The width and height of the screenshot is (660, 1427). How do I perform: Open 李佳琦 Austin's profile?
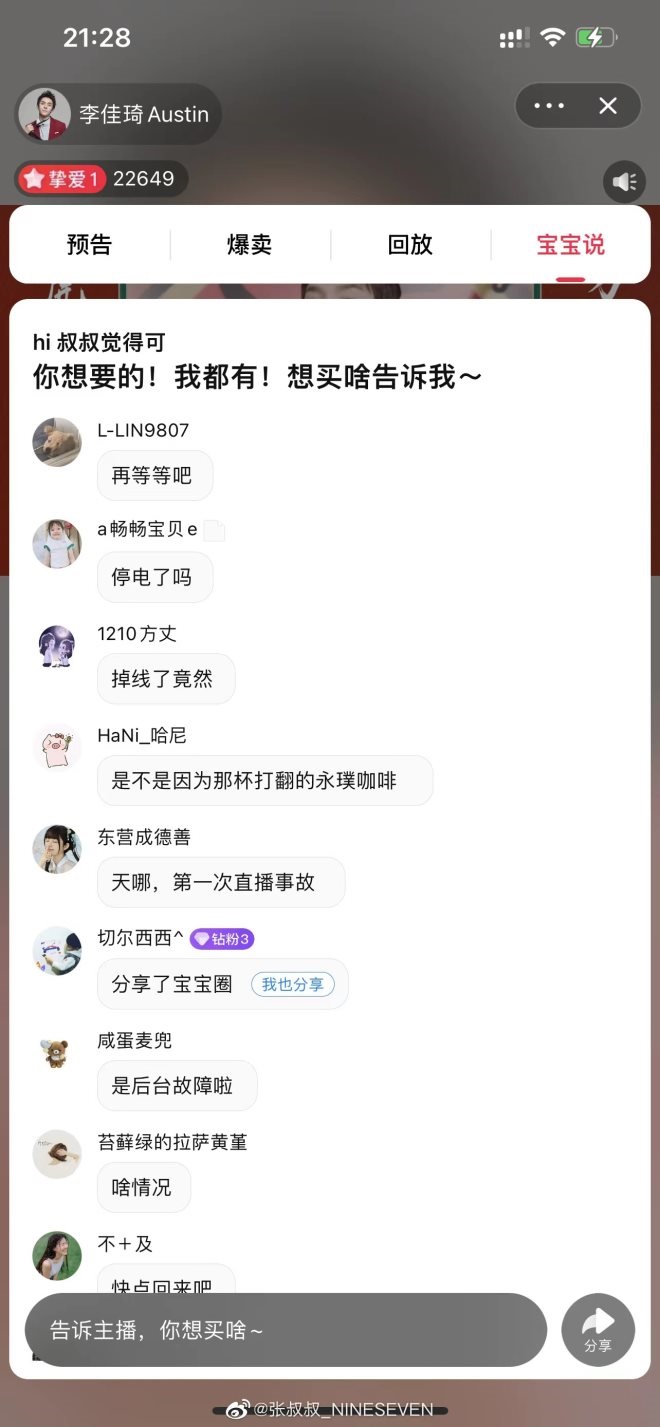click(117, 114)
